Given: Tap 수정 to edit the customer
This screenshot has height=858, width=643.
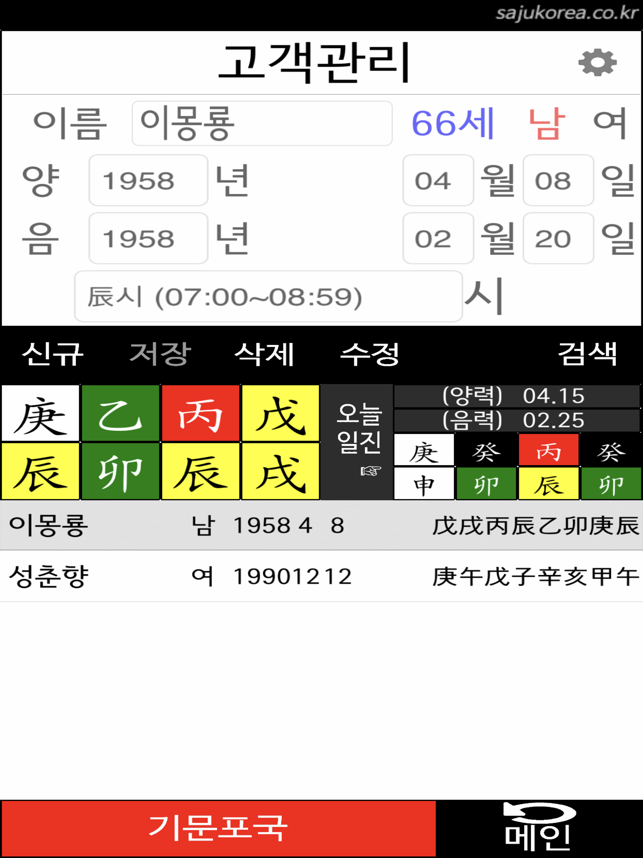Looking at the screenshot, I should pos(370,353).
